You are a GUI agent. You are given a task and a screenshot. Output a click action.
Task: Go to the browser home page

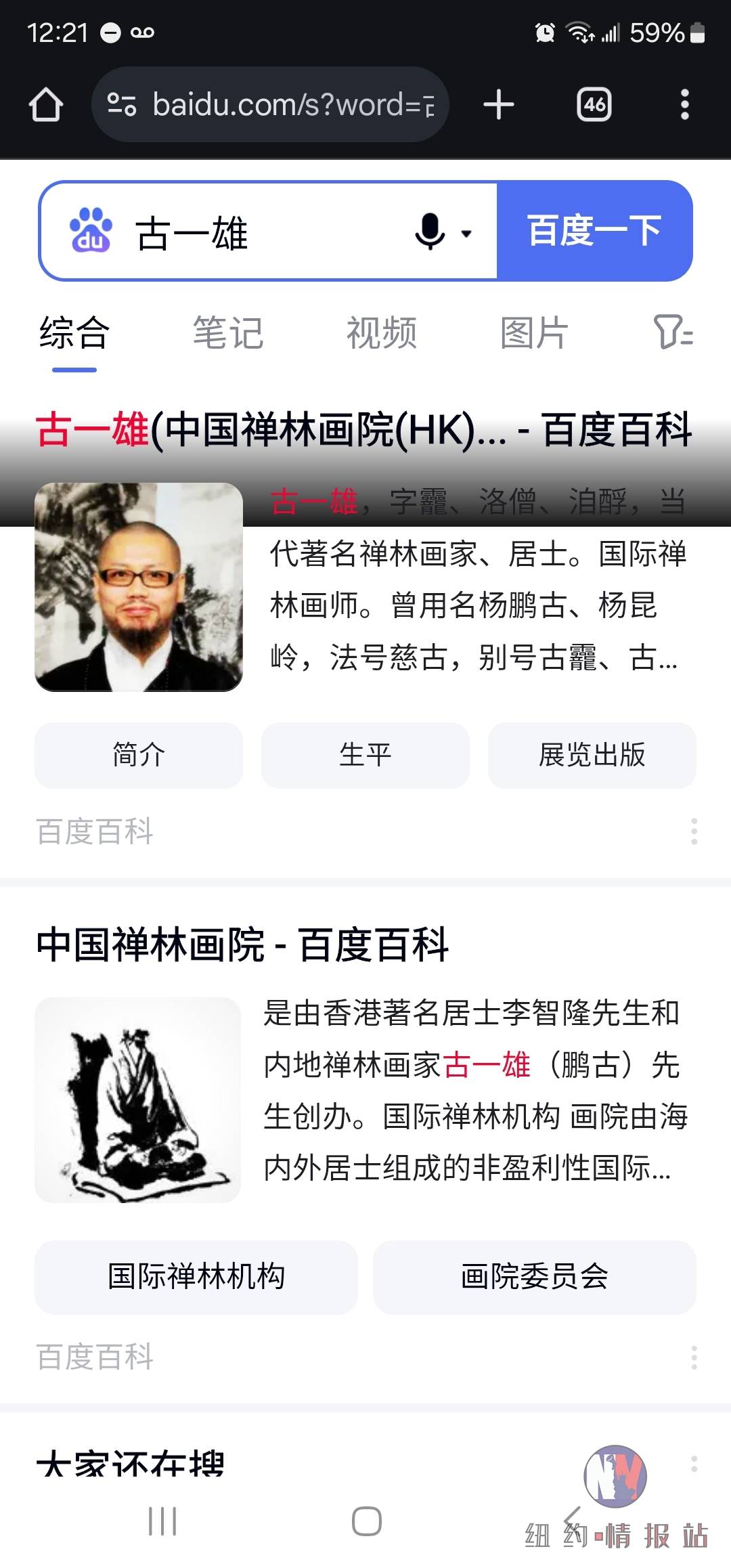pyautogui.click(x=46, y=105)
